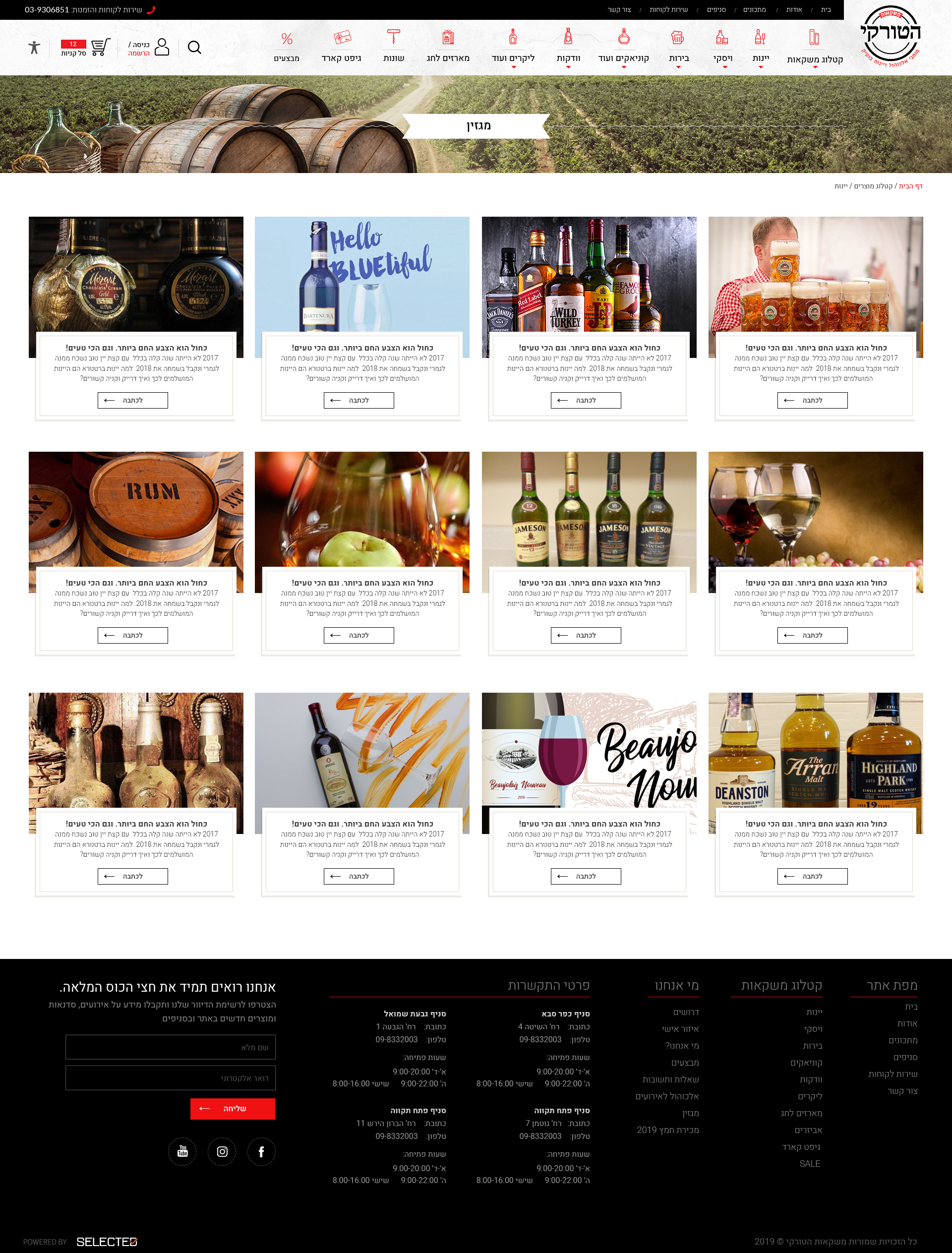Visit the Instagram profile icon
Viewport: 952px width, 1253px height.
(222, 1151)
